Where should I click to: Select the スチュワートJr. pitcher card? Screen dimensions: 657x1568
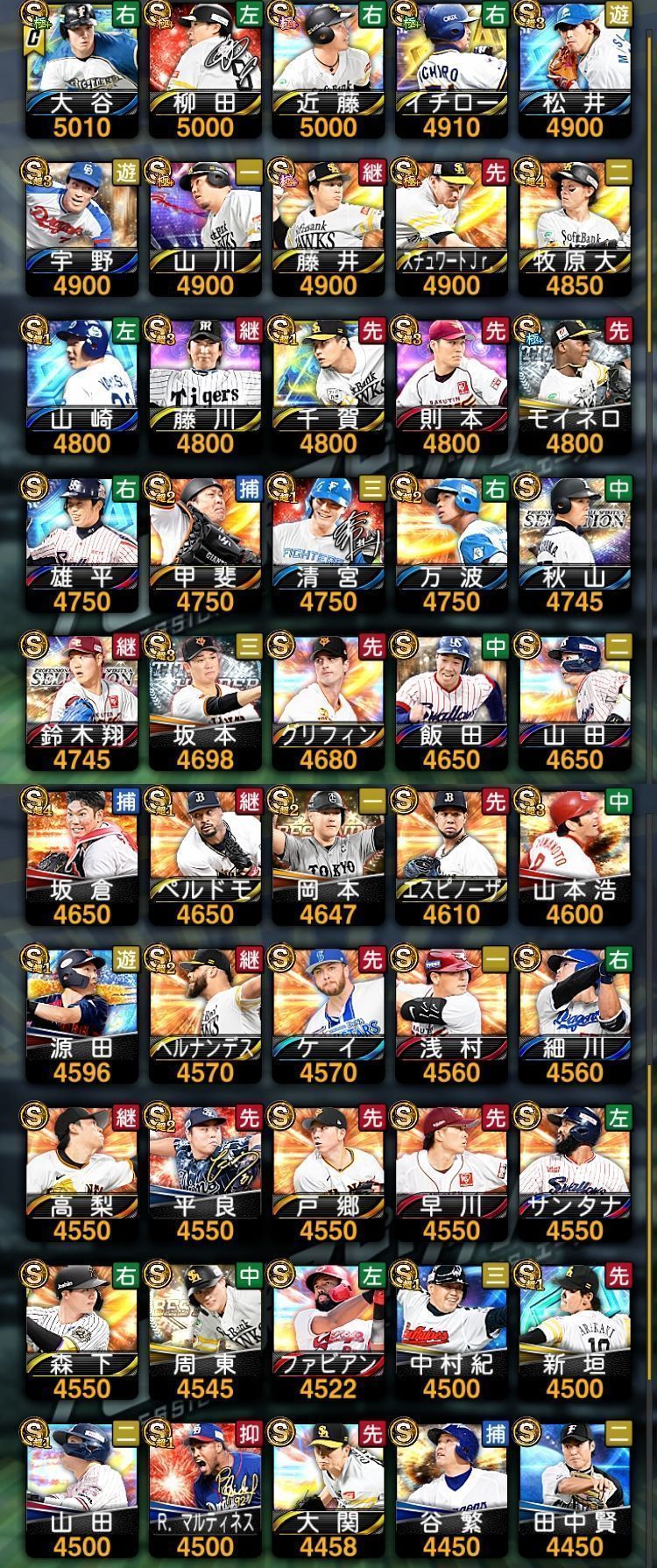pyautogui.click(x=451, y=228)
